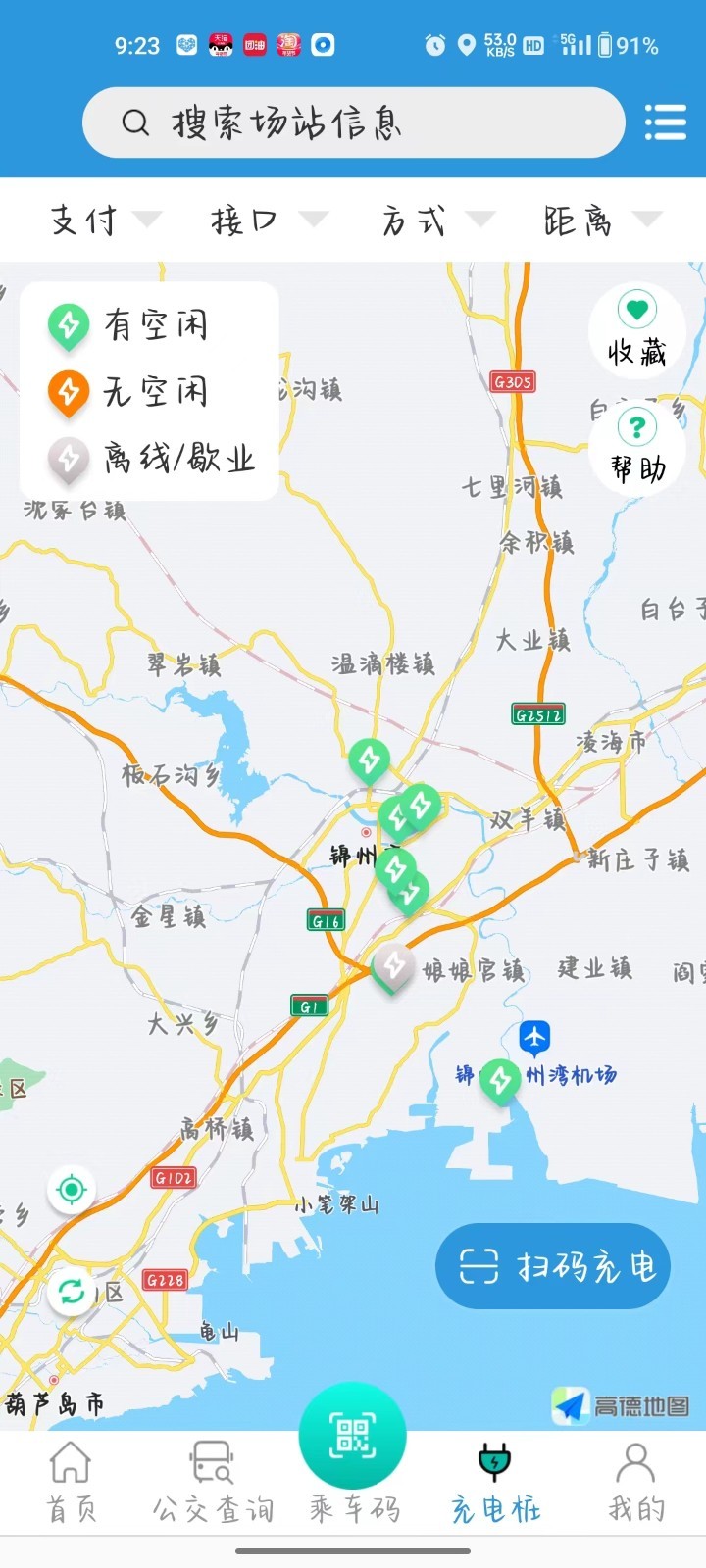Tap the 收藏 favorites heart icon

(636, 309)
